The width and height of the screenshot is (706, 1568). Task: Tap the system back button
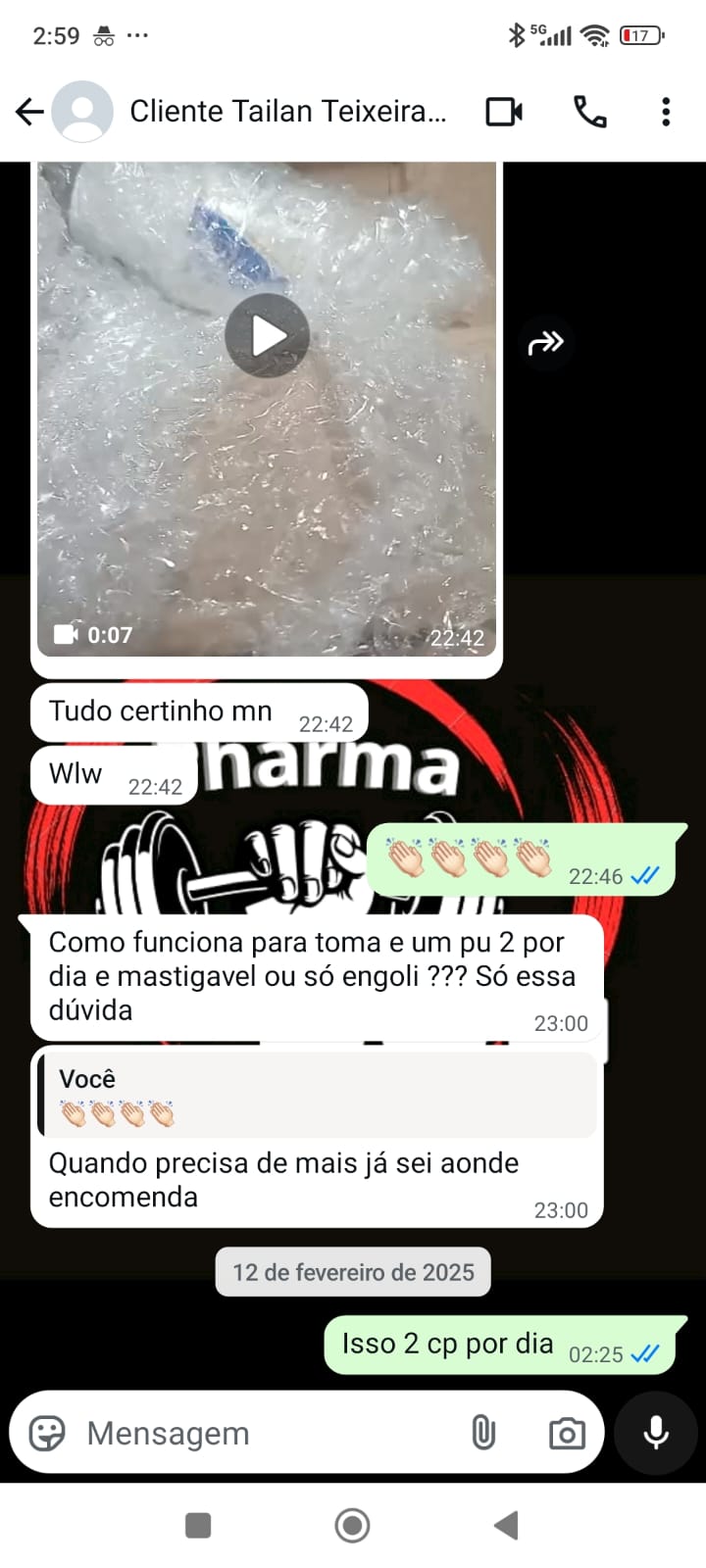pos(506,1525)
